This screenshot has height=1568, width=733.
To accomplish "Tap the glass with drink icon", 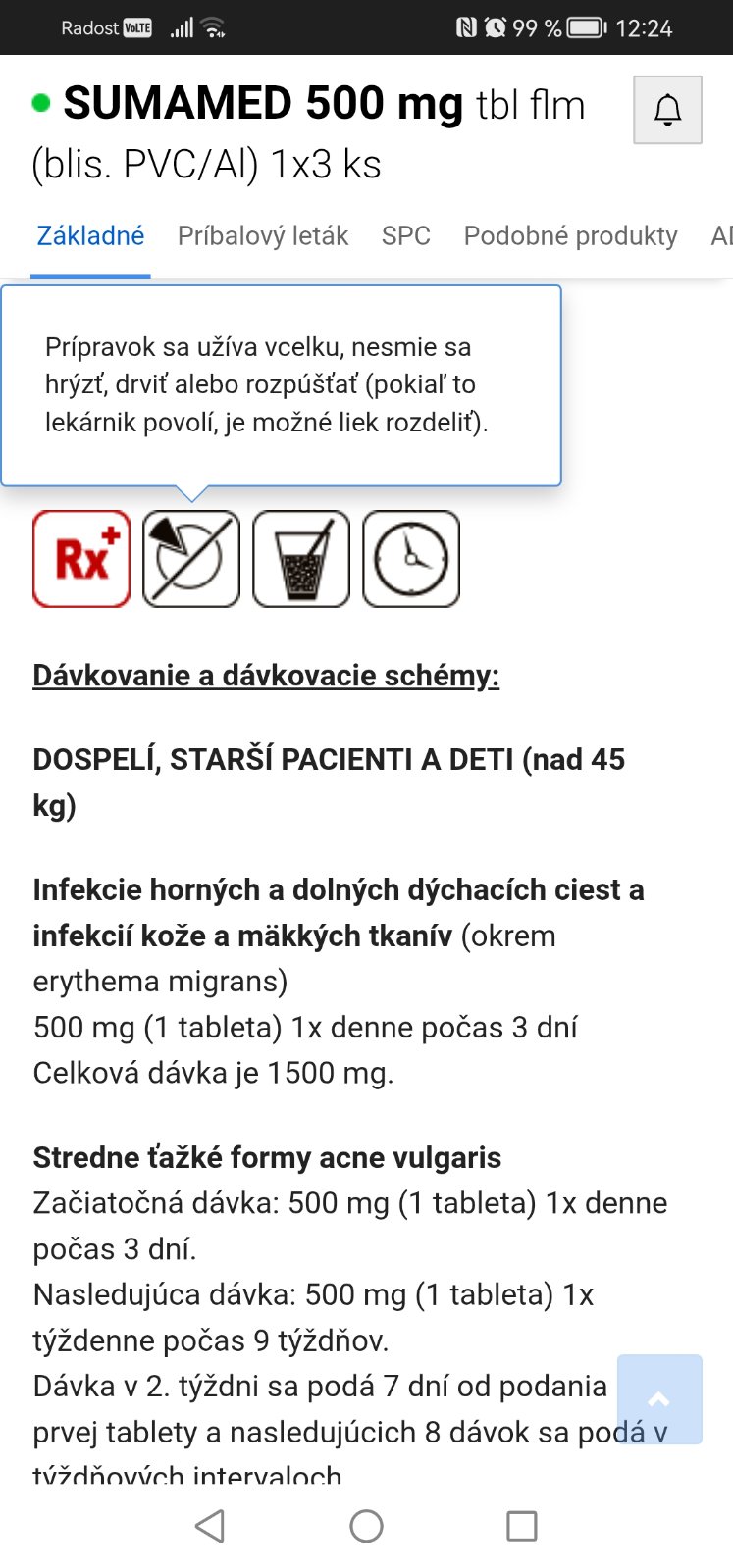I will coord(301,559).
